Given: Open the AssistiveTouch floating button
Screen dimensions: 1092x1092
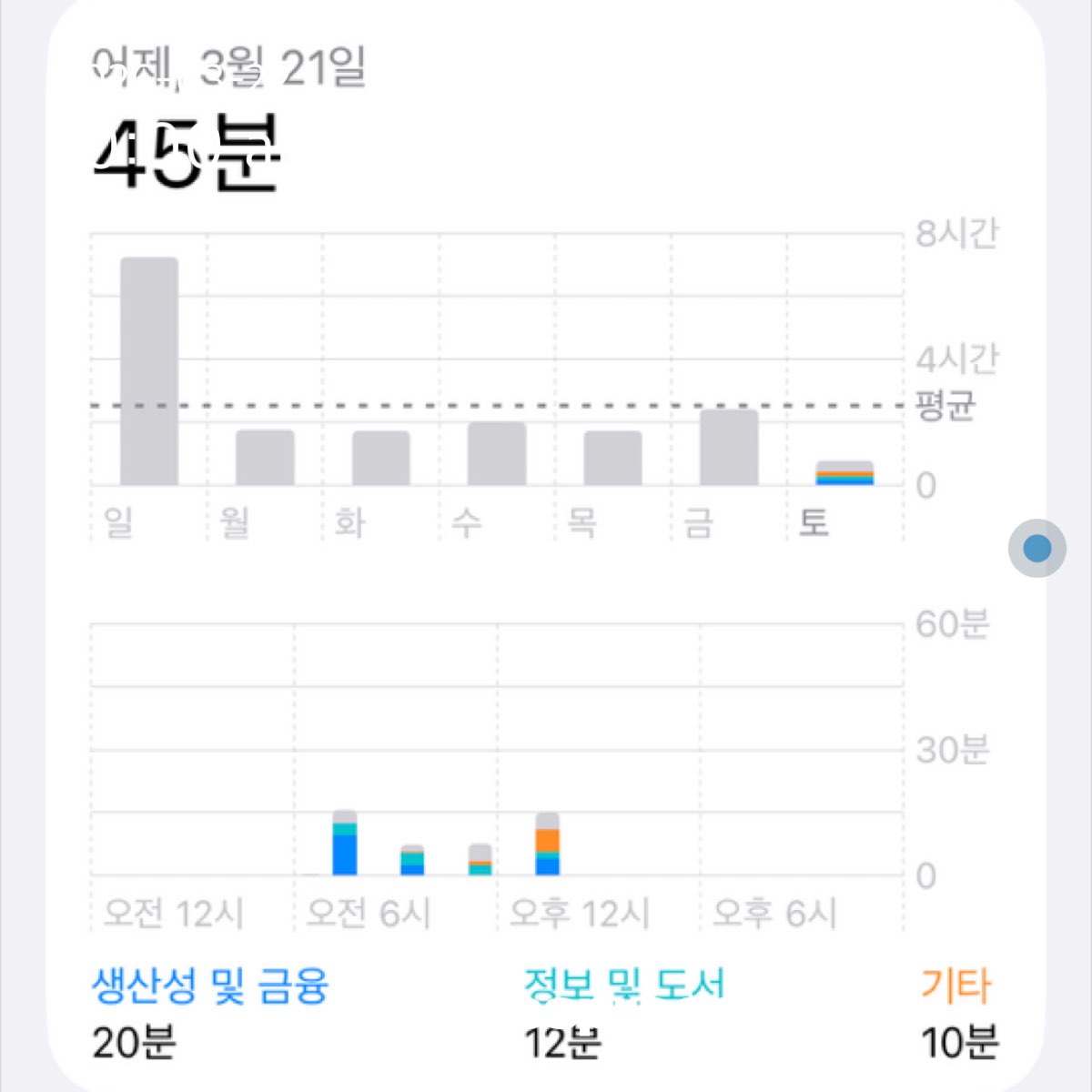Looking at the screenshot, I should point(1036,548).
